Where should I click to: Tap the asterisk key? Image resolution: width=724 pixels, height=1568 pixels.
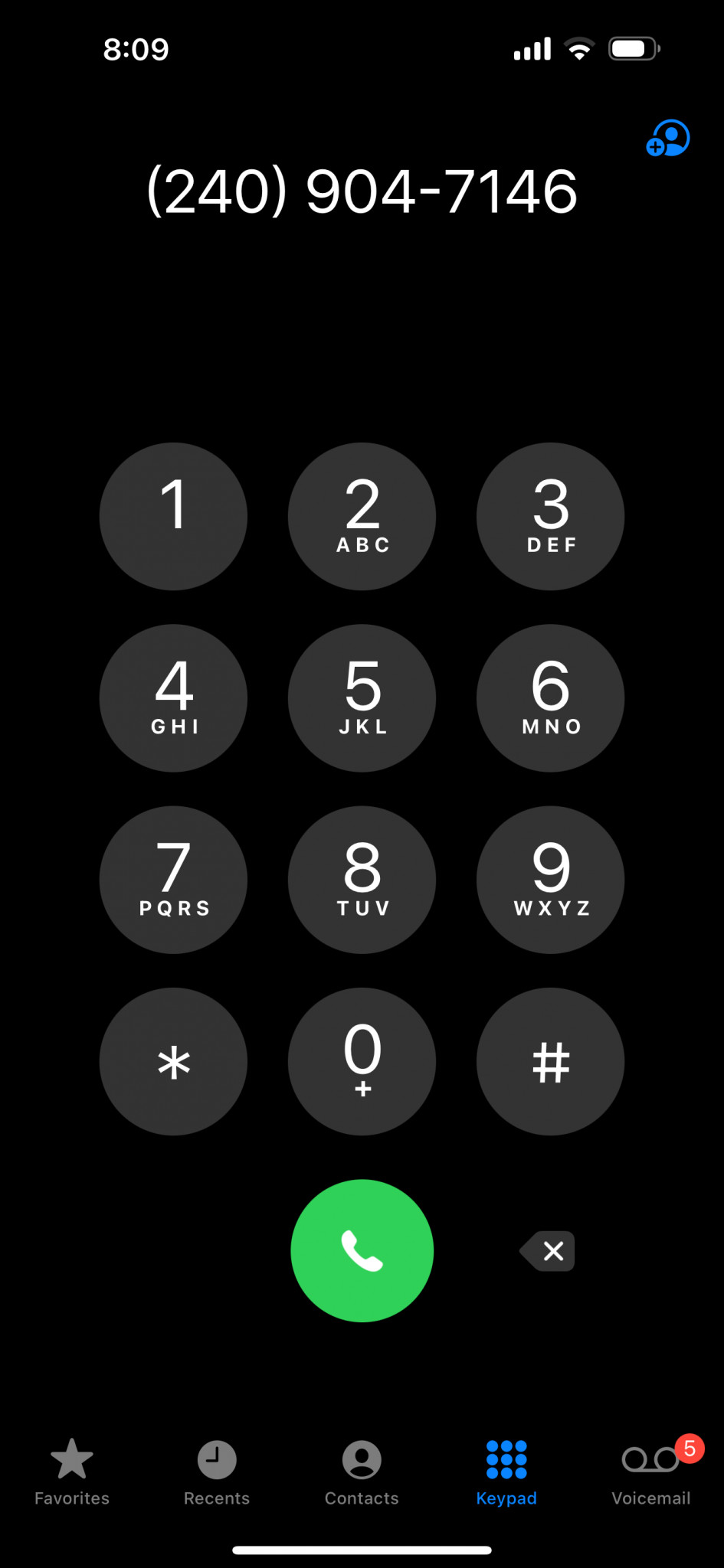[173, 1061]
